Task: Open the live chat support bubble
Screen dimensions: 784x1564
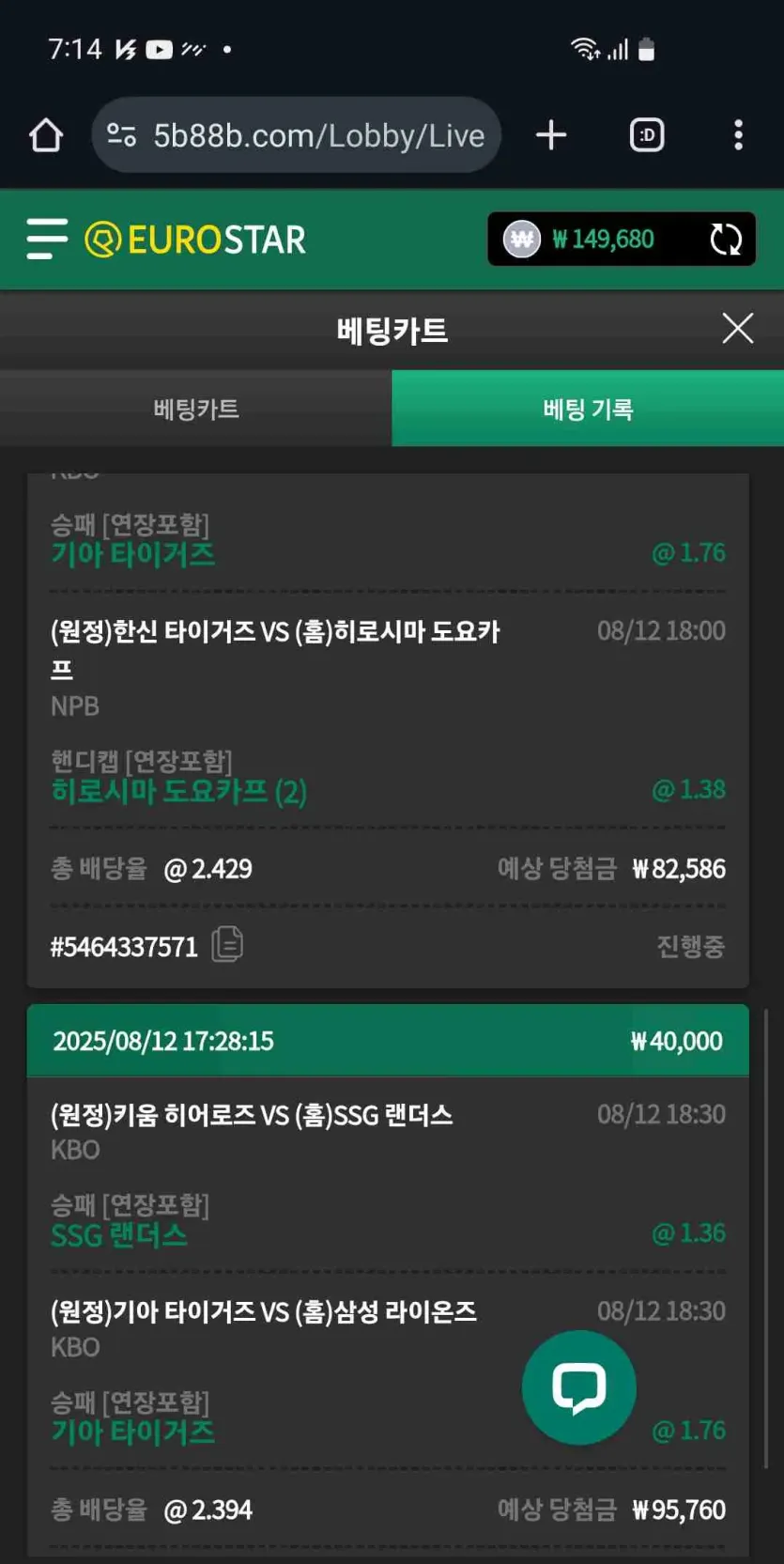Action: tap(578, 1386)
